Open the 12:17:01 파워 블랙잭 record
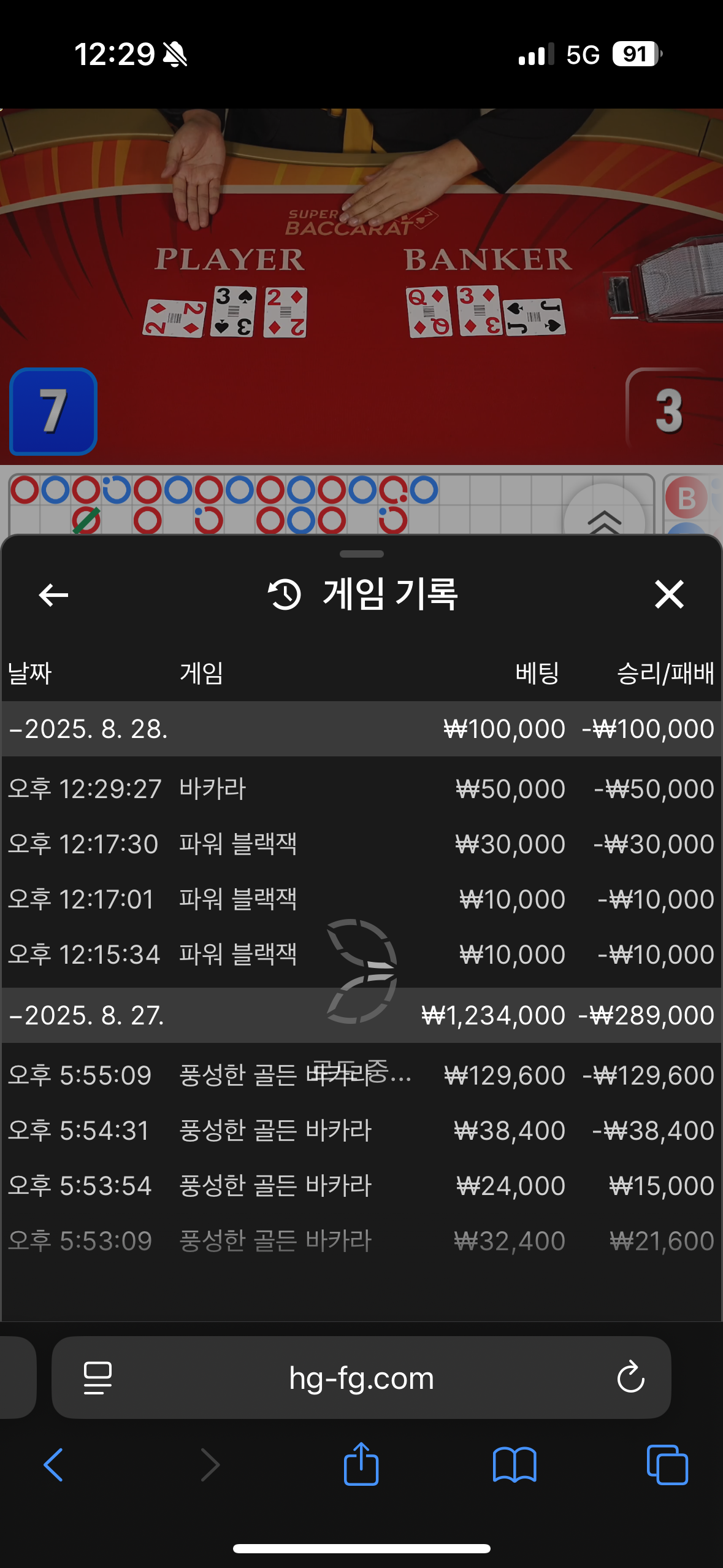This screenshot has width=723, height=1568. (x=361, y=899)
